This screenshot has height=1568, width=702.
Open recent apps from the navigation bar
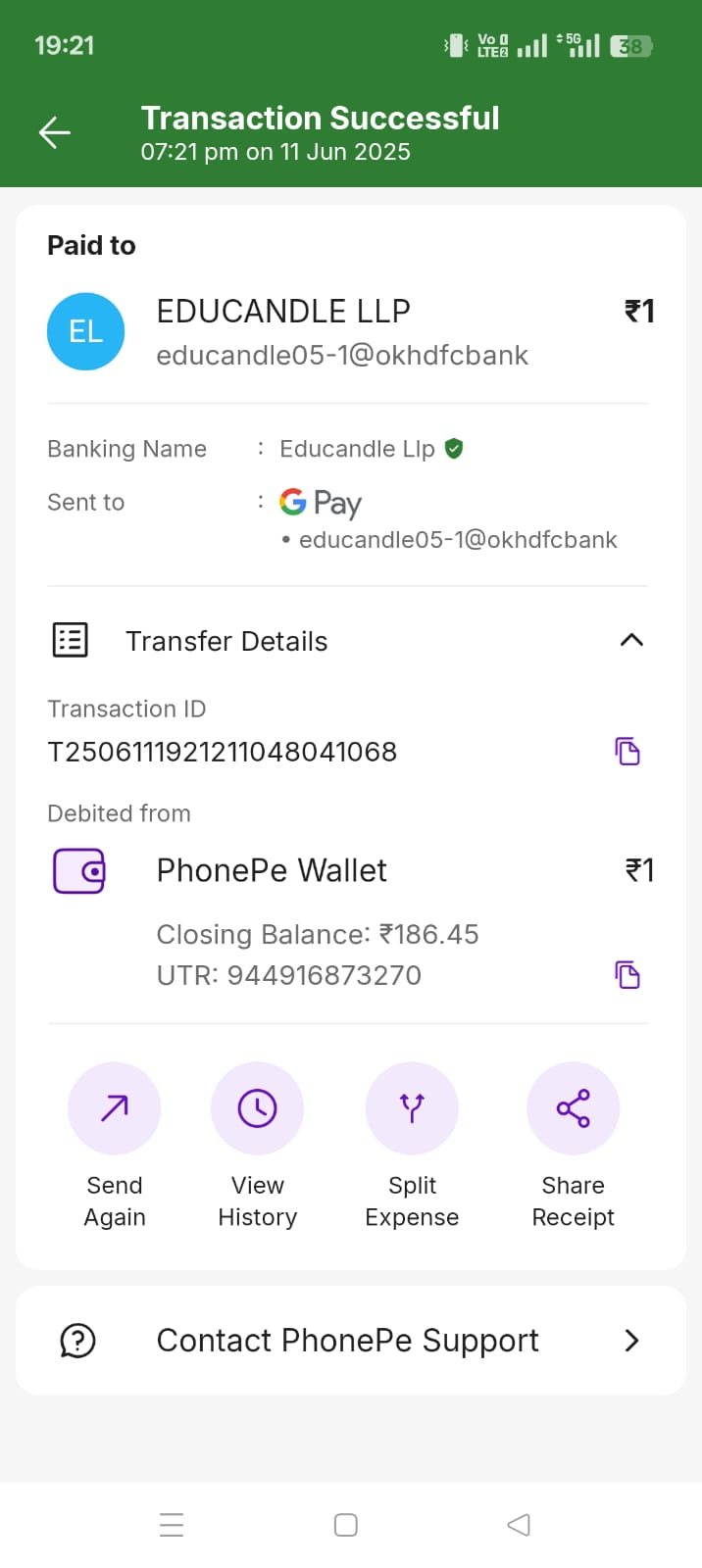tap(172, 1525)
